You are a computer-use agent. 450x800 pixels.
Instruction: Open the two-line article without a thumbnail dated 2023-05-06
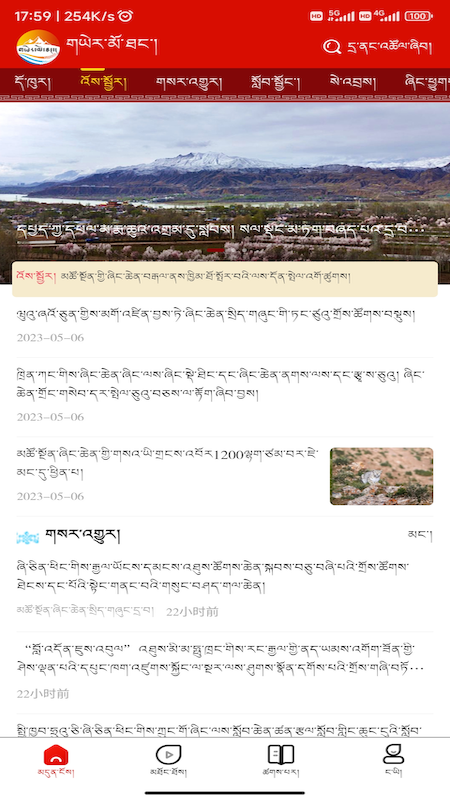tap(225, 396)
